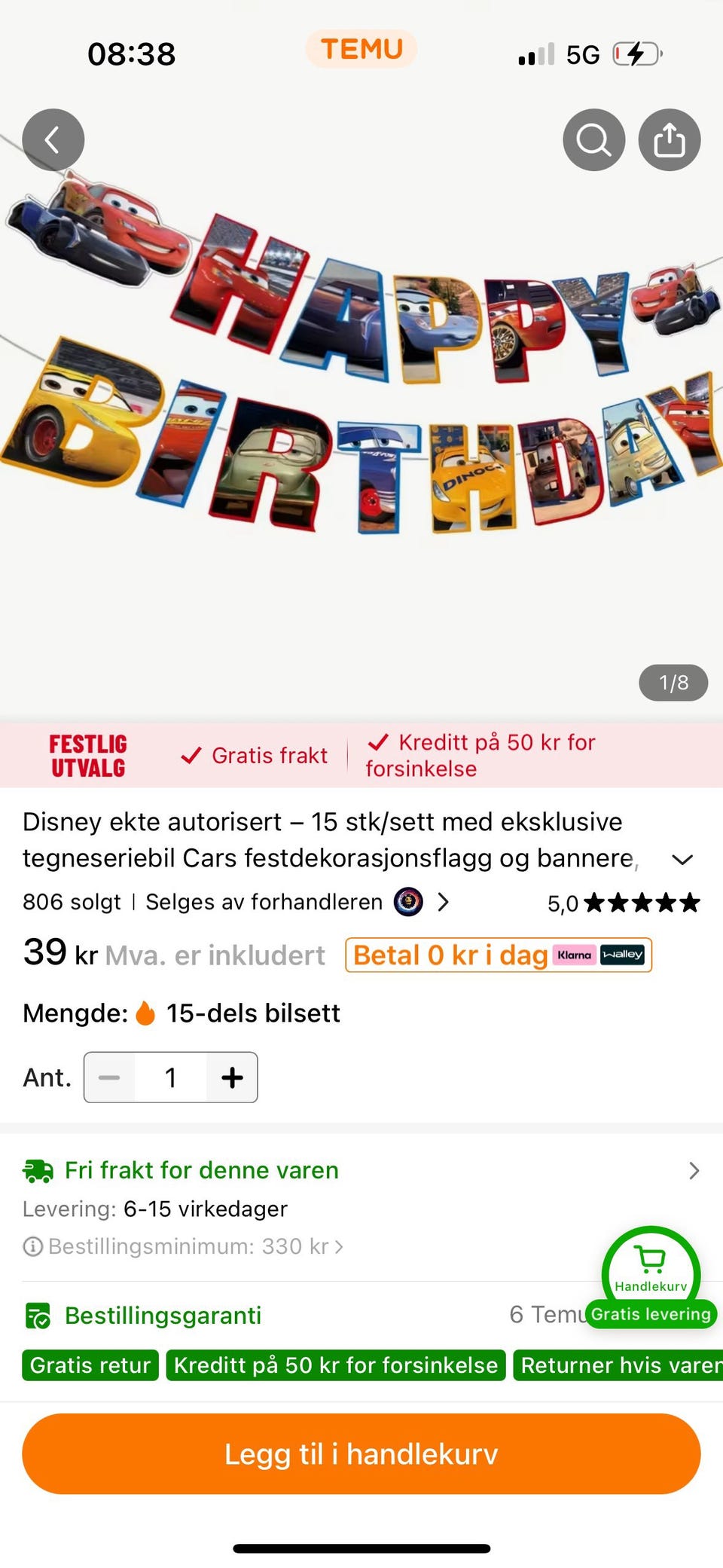This screenshot has width=723, height=1568.
Task: View the seller's store badge icon
Action: coord(407,902)
